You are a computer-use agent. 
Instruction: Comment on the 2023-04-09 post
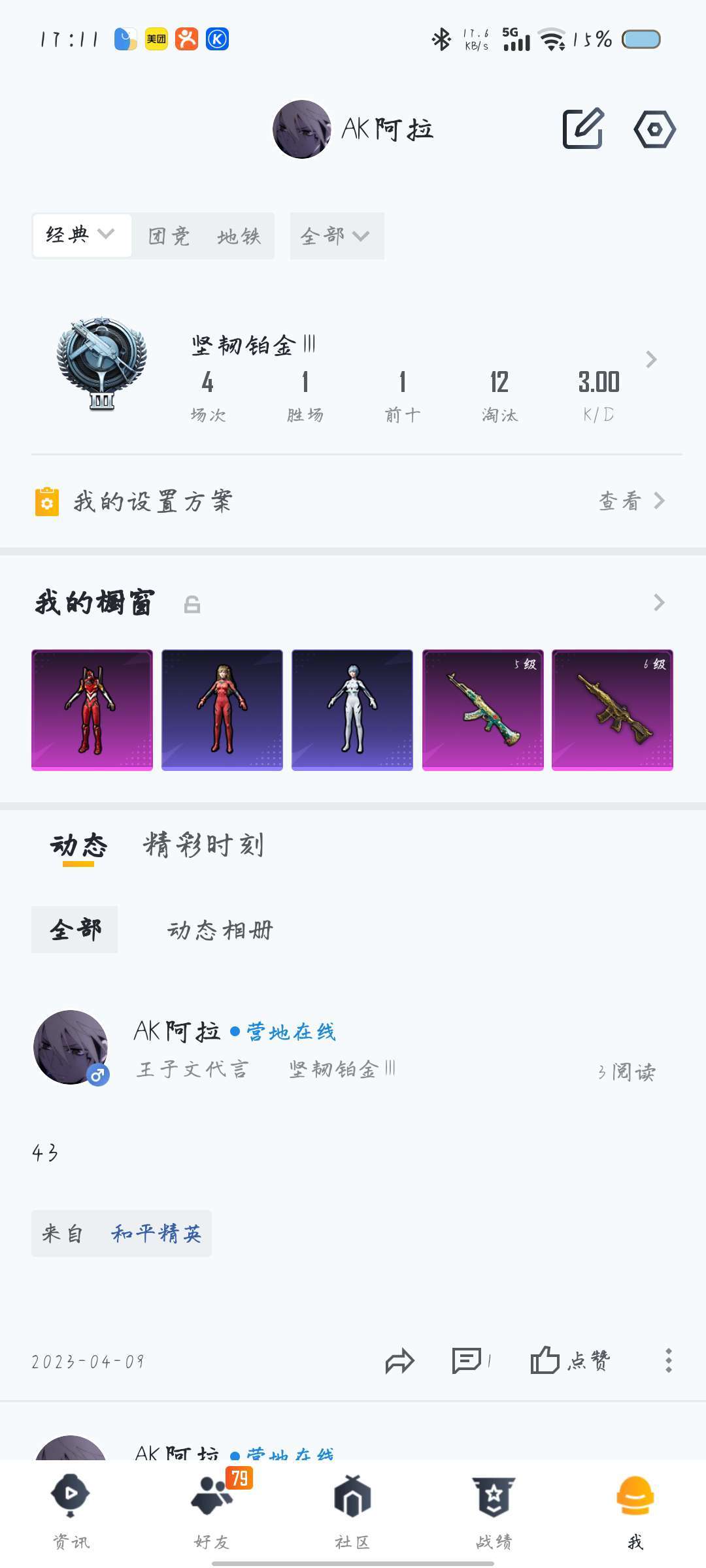click(x=469, y=1362)
